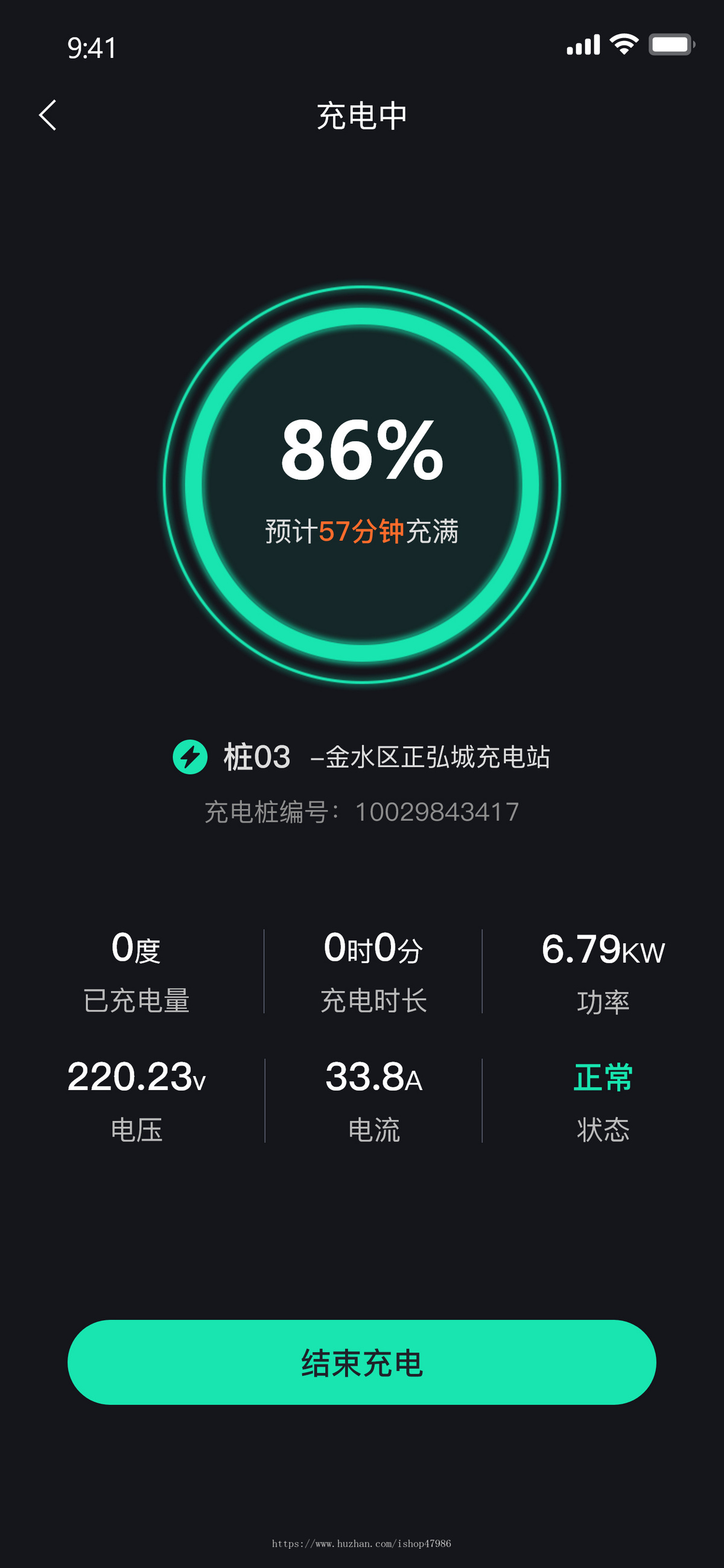Image resolution: width=724 pixels, height=1568 pixels.
Task: Tap the back chevron to return
Action: tap(49, 116)
